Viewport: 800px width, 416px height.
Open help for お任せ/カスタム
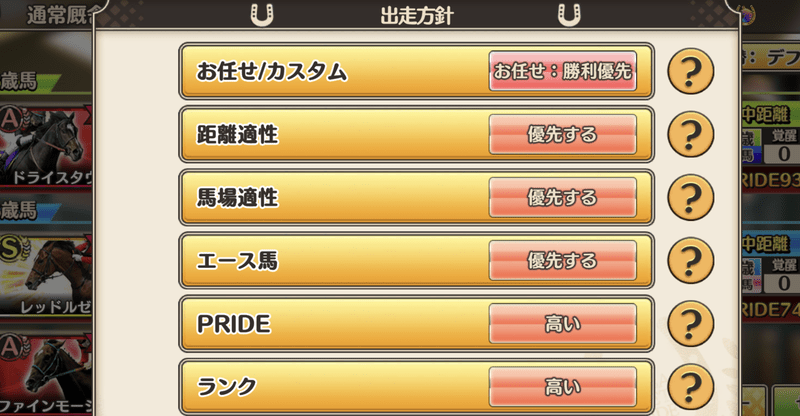coord(690,71)
